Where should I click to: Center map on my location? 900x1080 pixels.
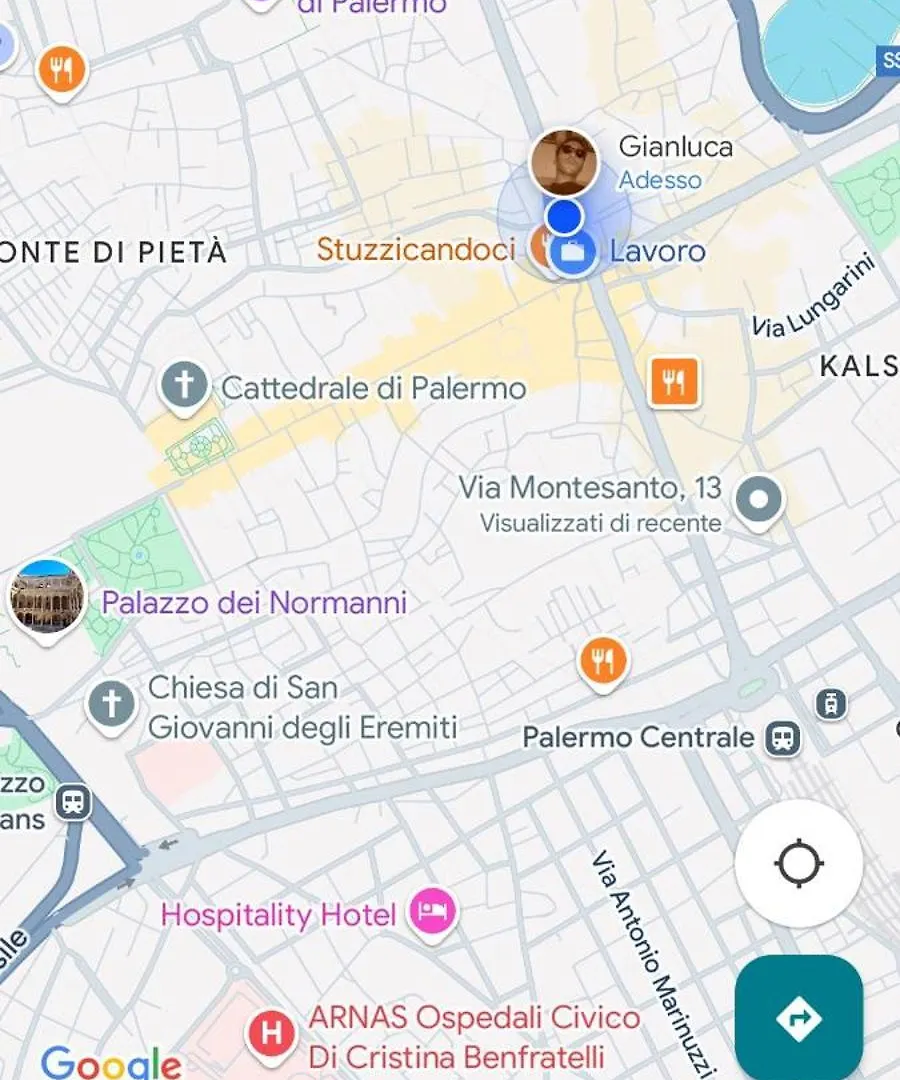point(798,864)
